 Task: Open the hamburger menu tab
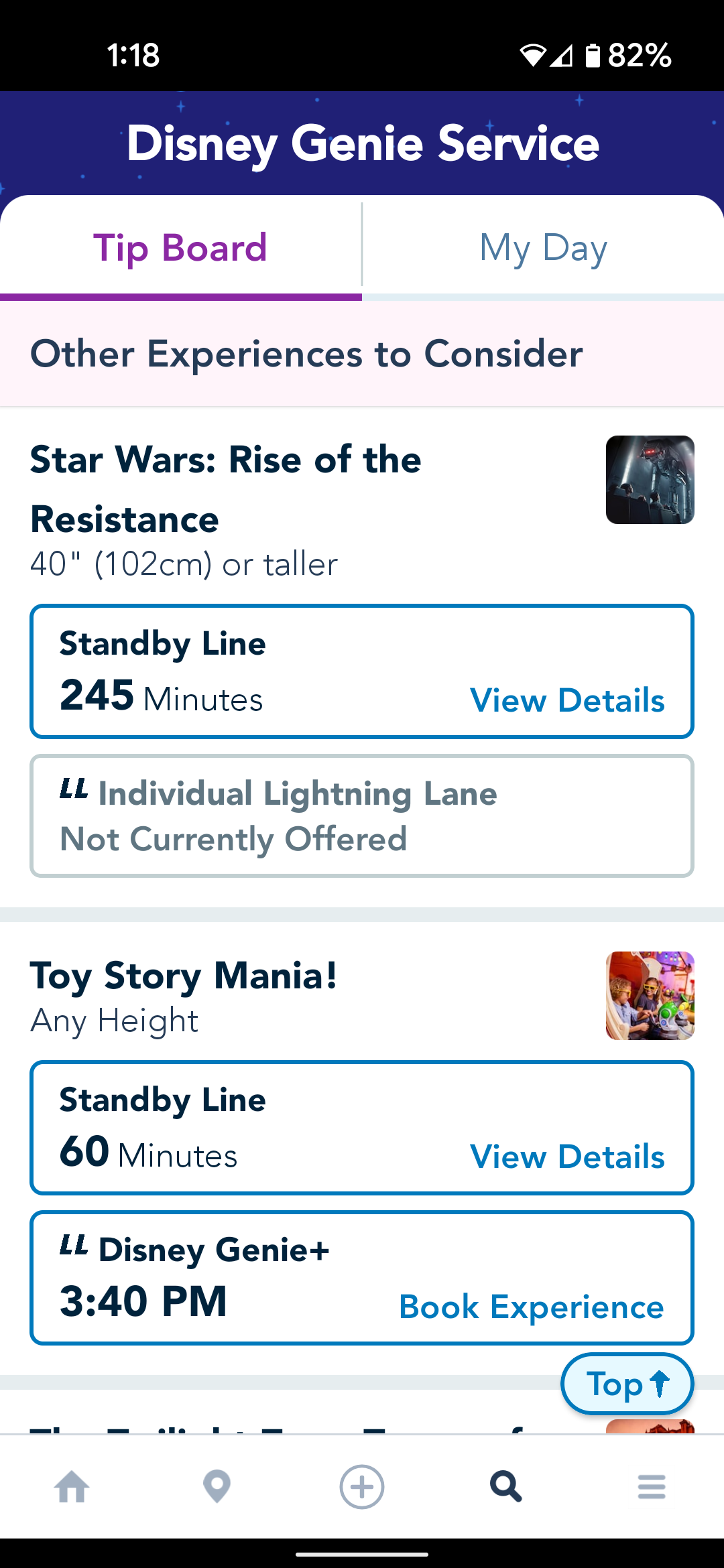point(652,1487)
